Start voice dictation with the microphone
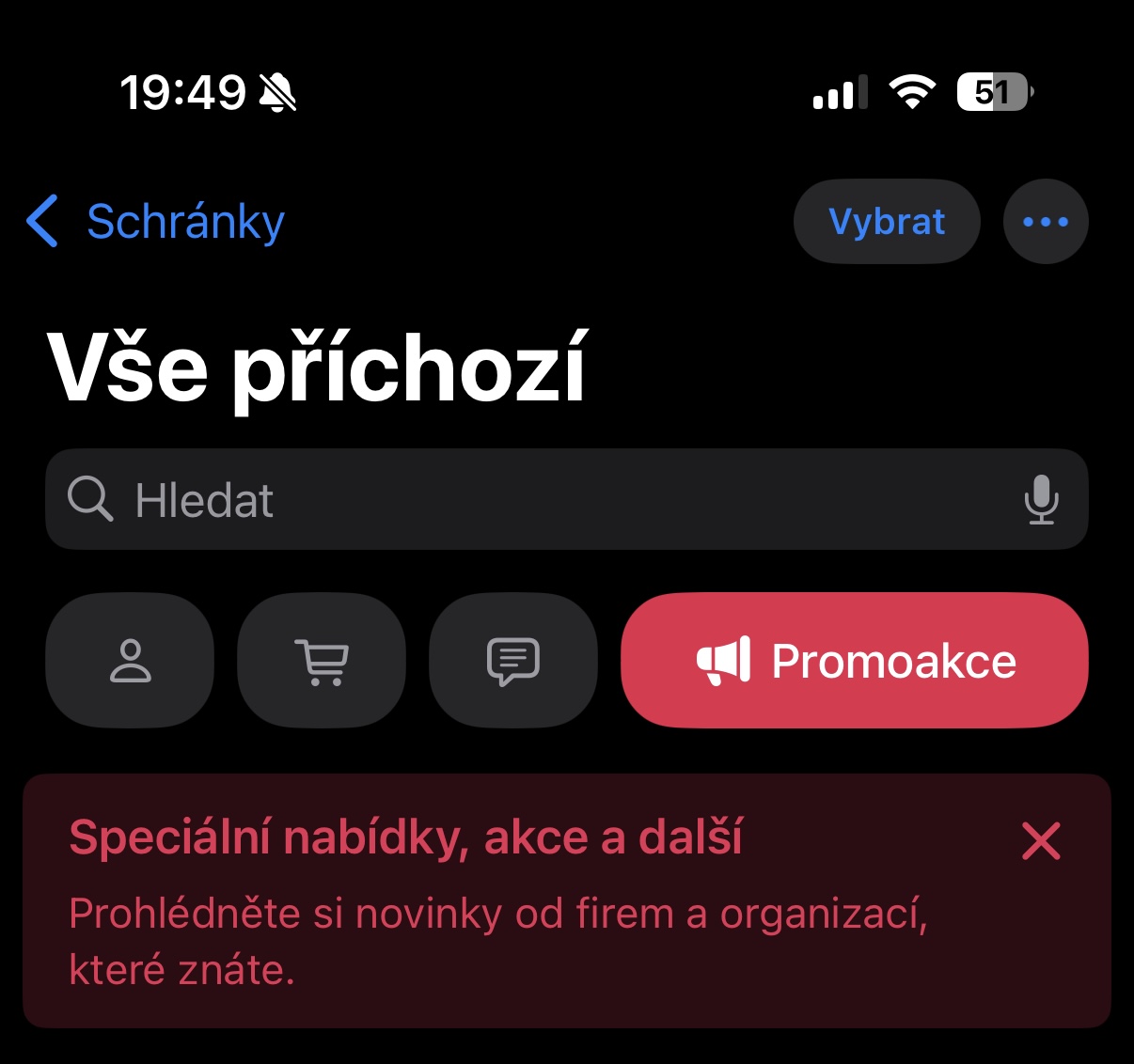 point(1041,499)
